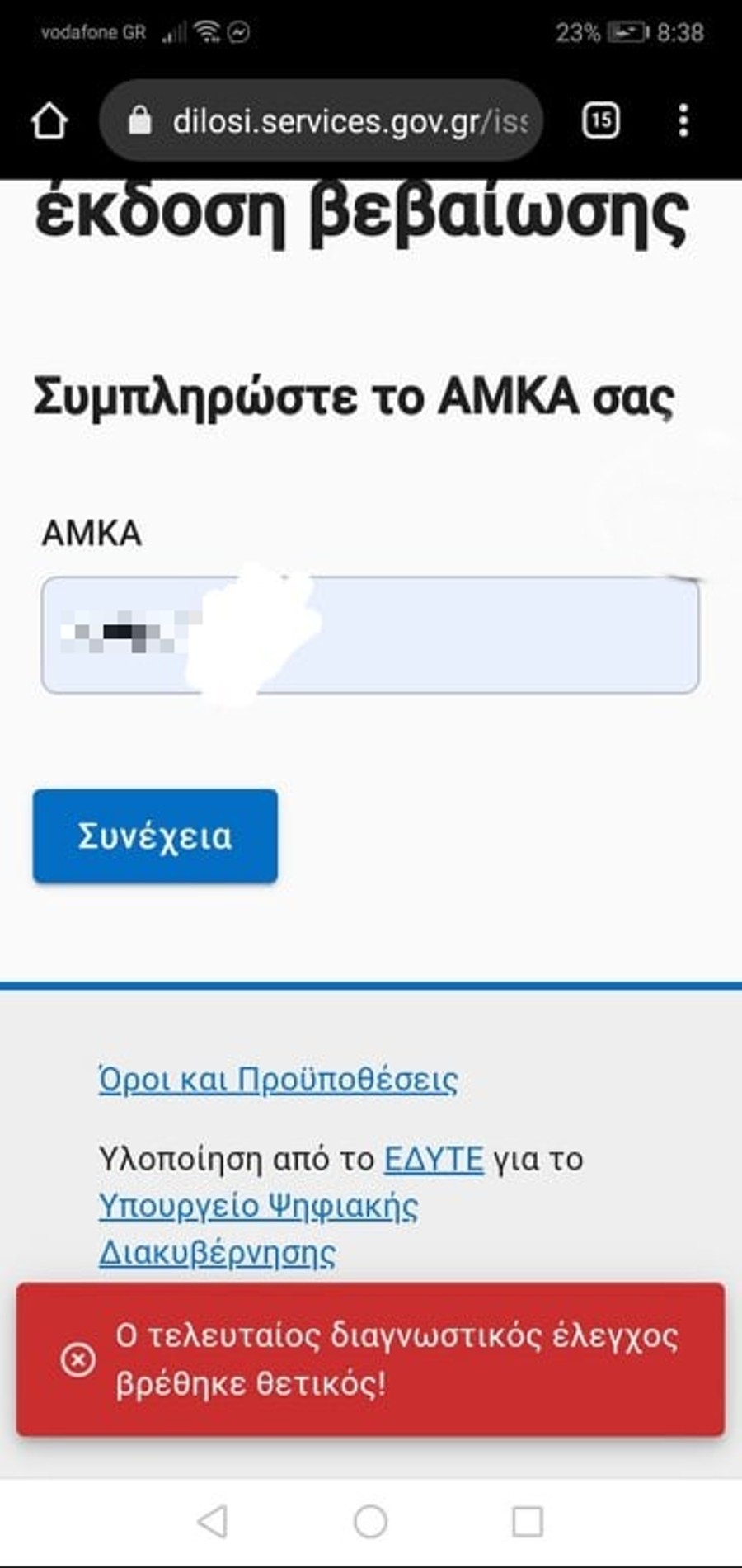
Task: Open the recent apps view
Action: (528, 1521)
